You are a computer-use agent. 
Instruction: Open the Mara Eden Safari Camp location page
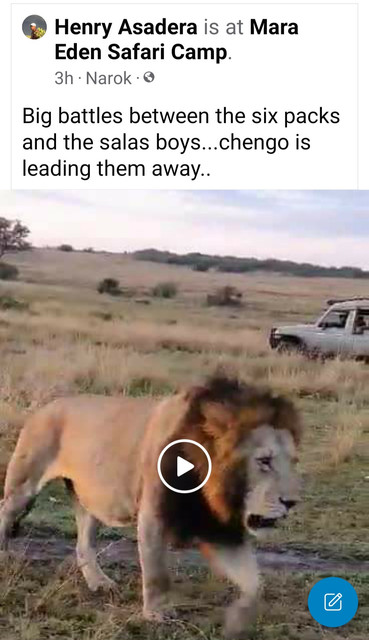click(177, 40)
